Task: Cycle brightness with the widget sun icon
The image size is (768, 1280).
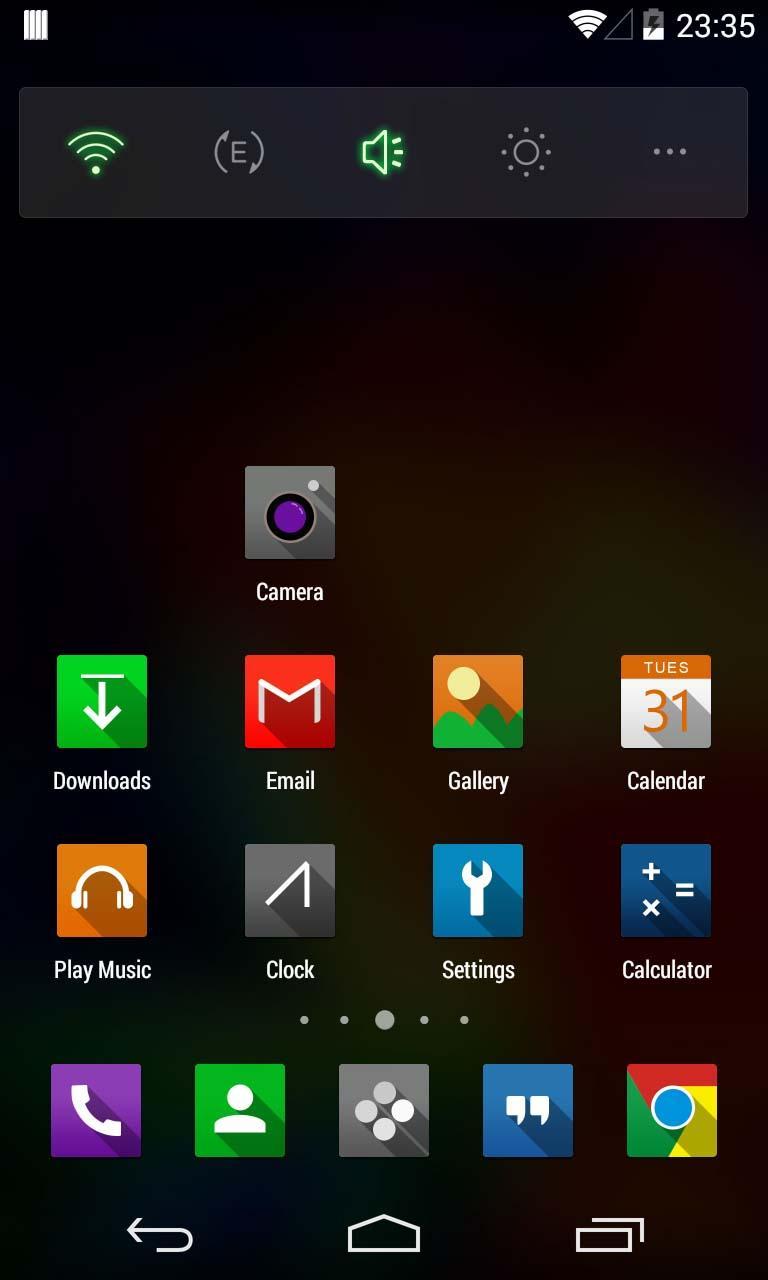Action: pos(525,152)
